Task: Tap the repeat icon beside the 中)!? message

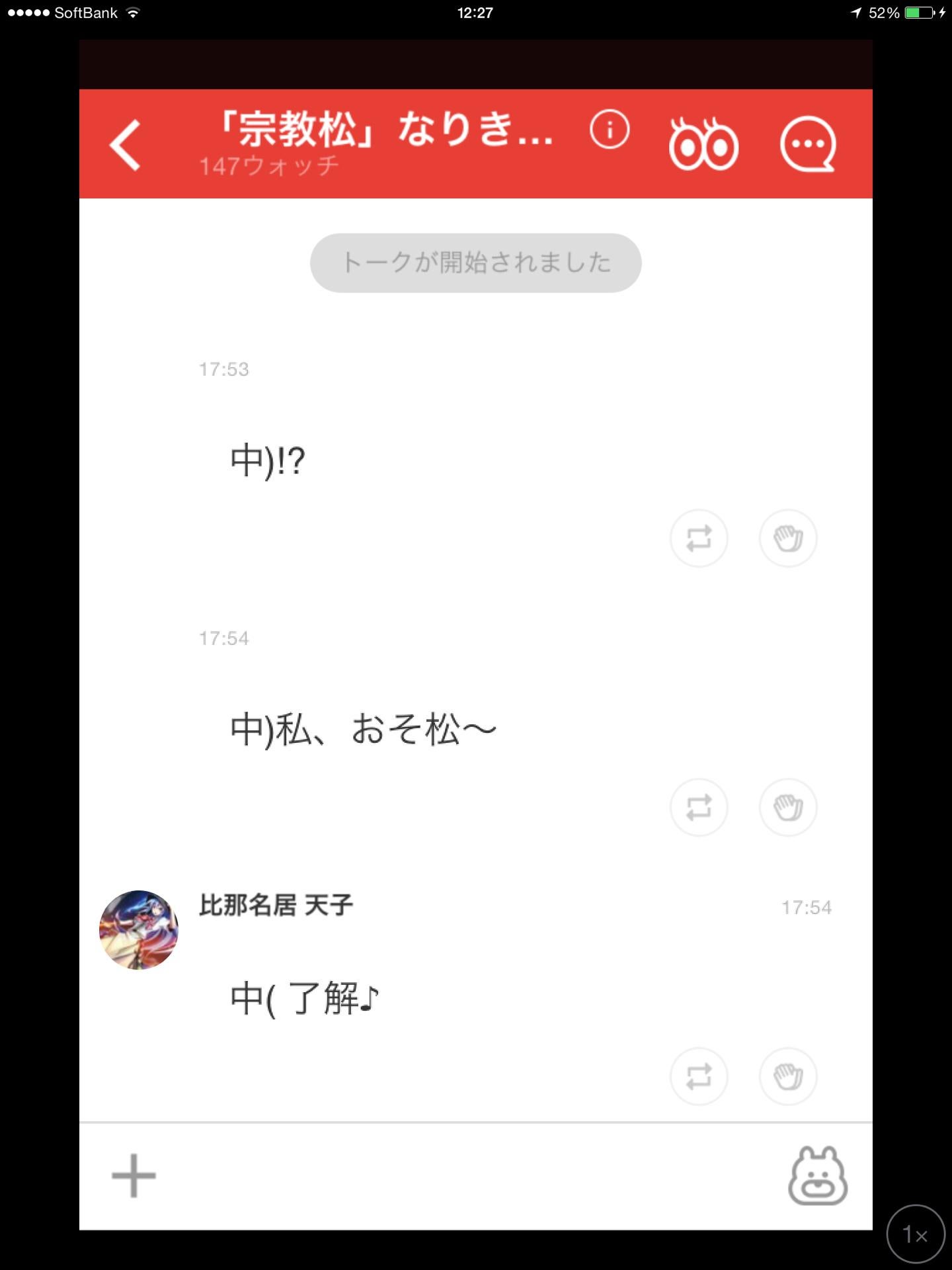Action: click(699, 538)
